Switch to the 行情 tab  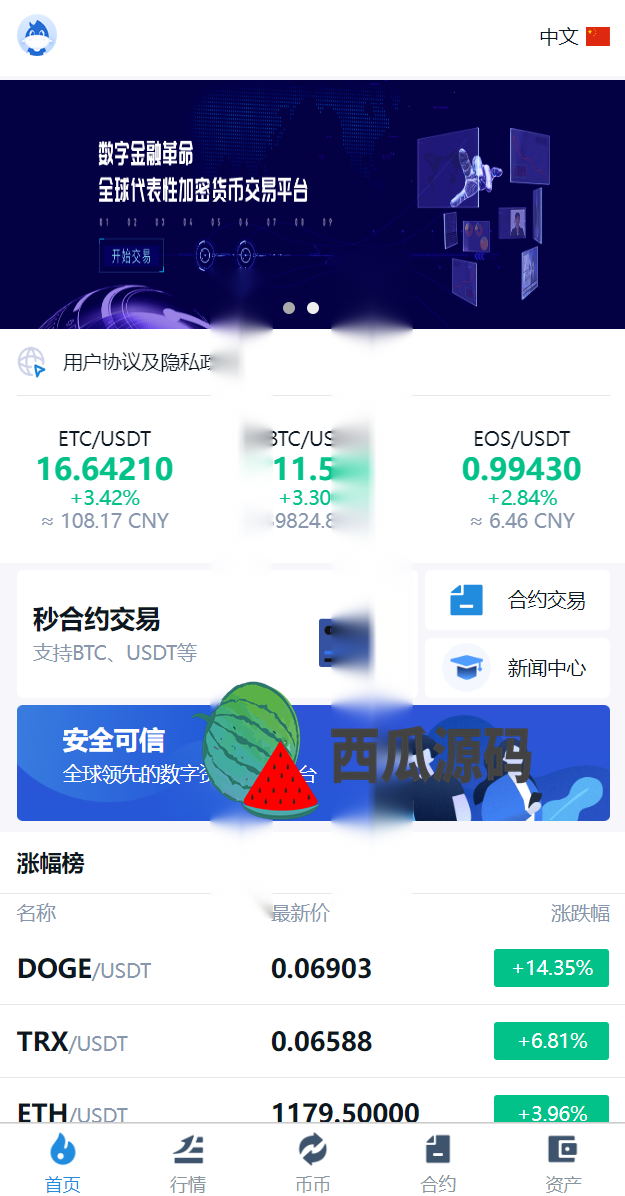point(188,1162)
